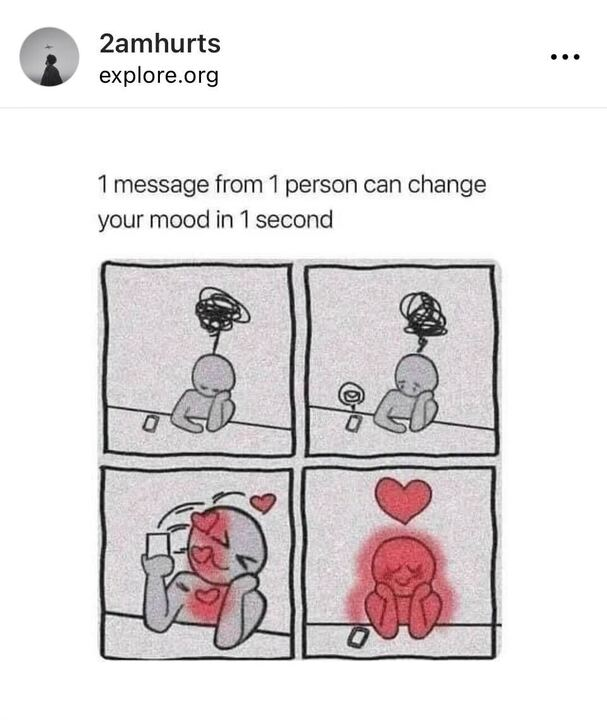
Task: Open the mood comic post image
Action: 300,458
